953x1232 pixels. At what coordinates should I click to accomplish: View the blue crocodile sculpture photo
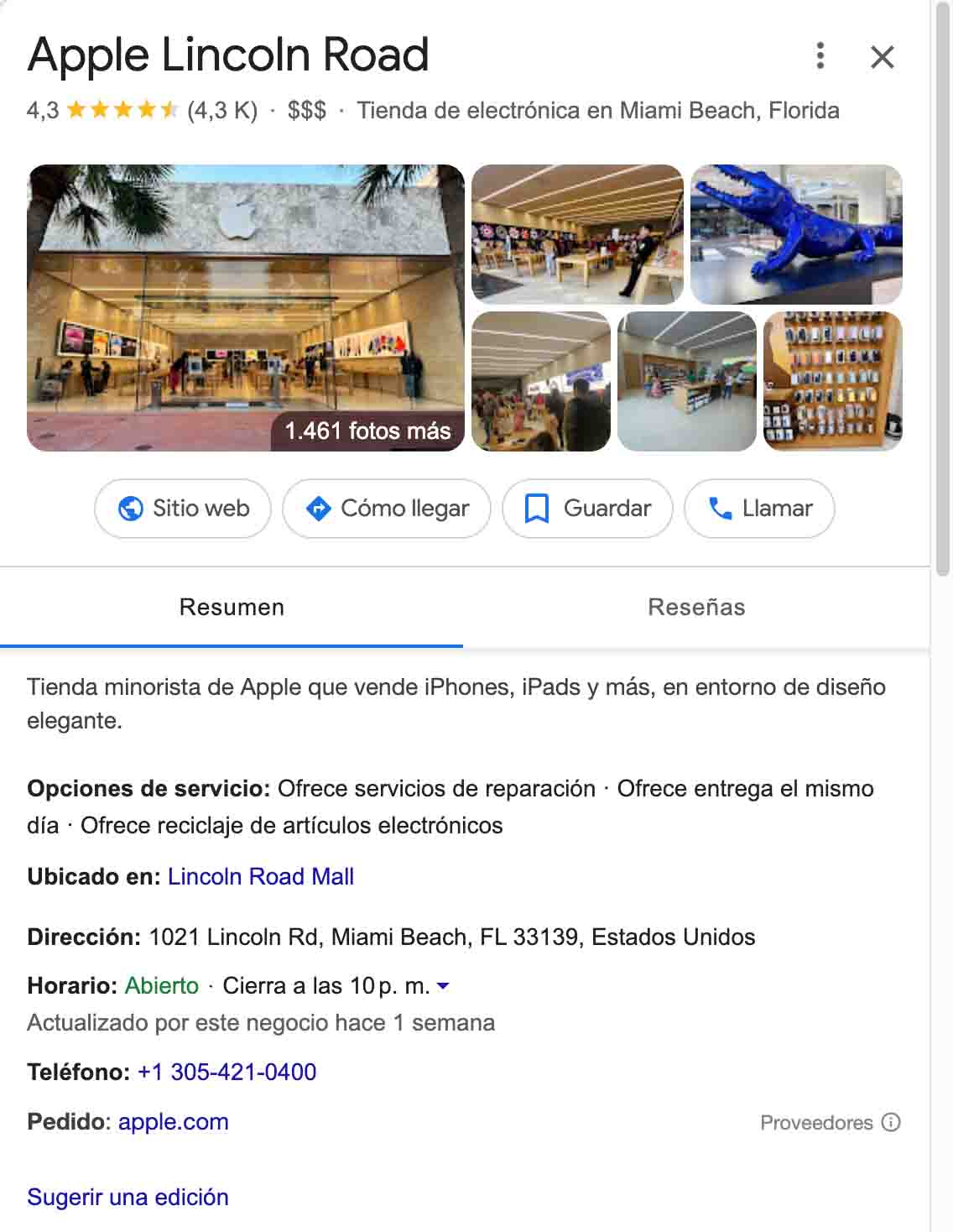coord(795,234)
